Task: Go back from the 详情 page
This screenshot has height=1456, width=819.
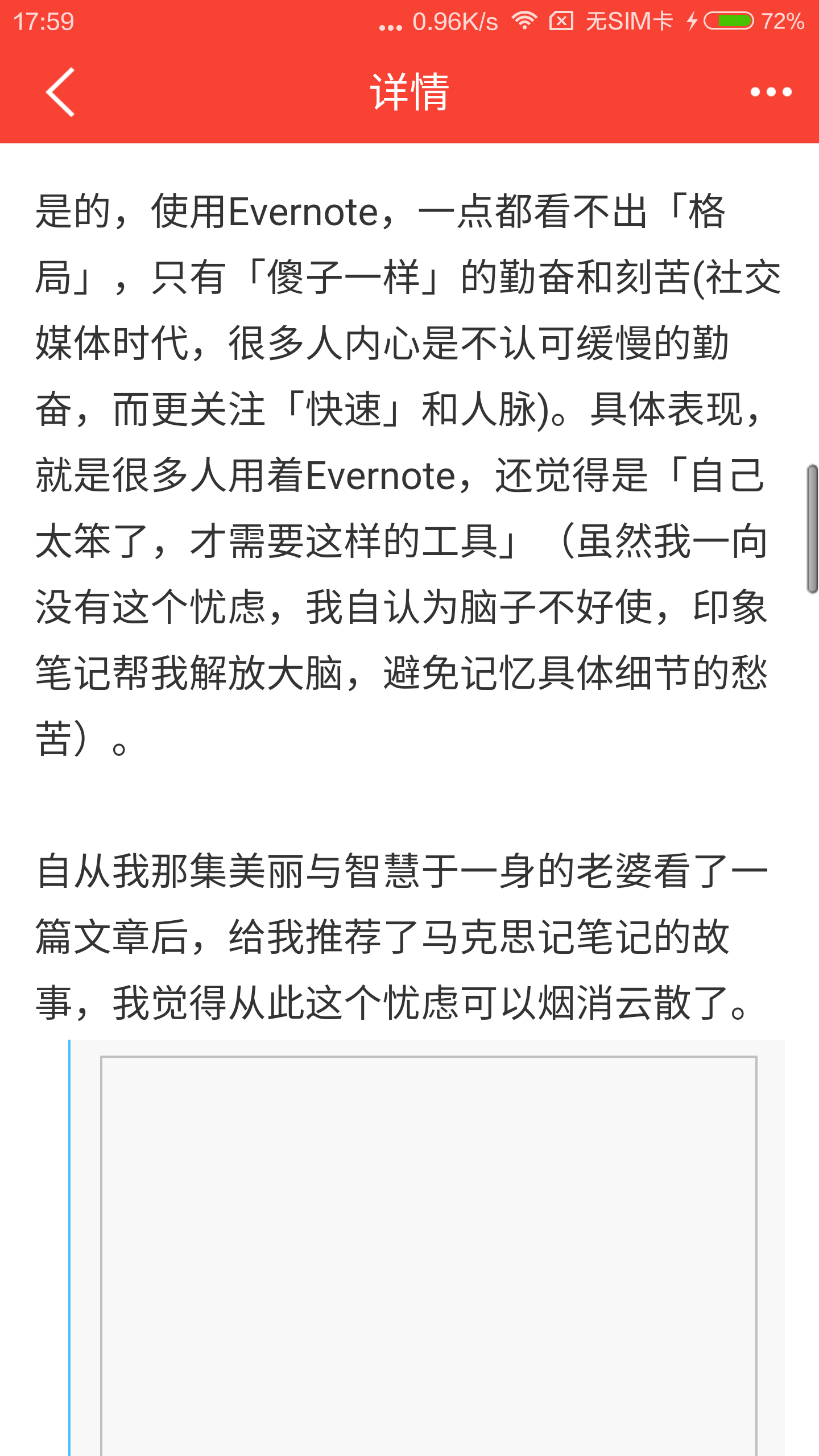Action: pos(61,92)
